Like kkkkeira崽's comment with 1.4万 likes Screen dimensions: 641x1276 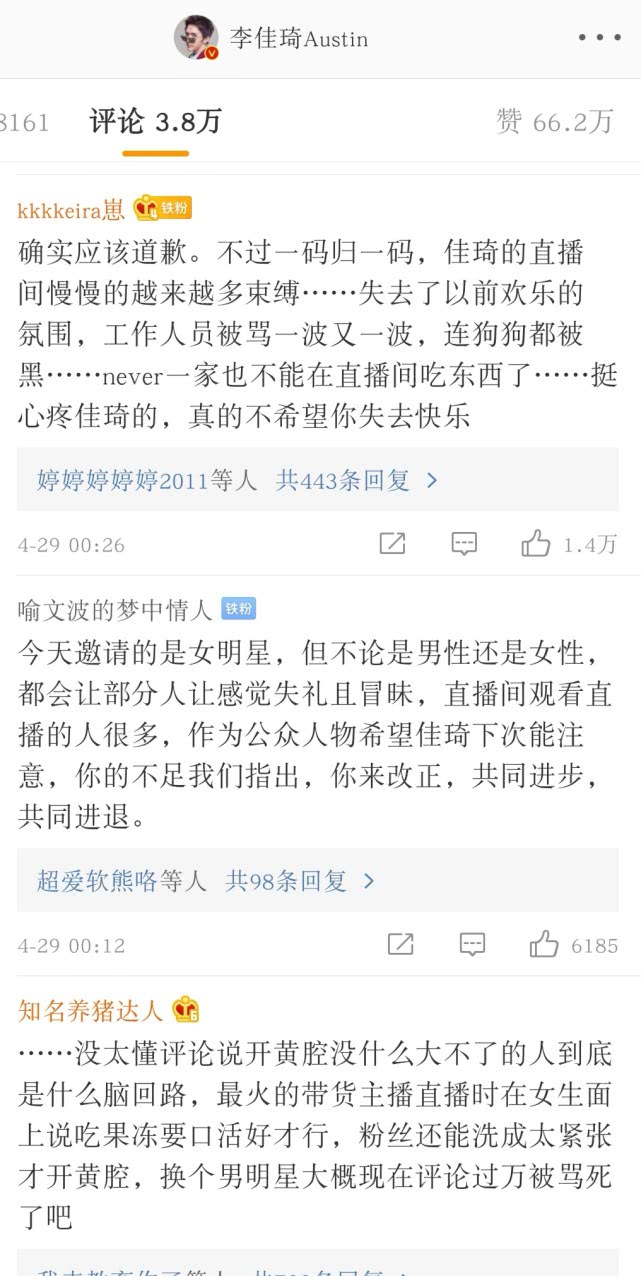tap(537, 544)
